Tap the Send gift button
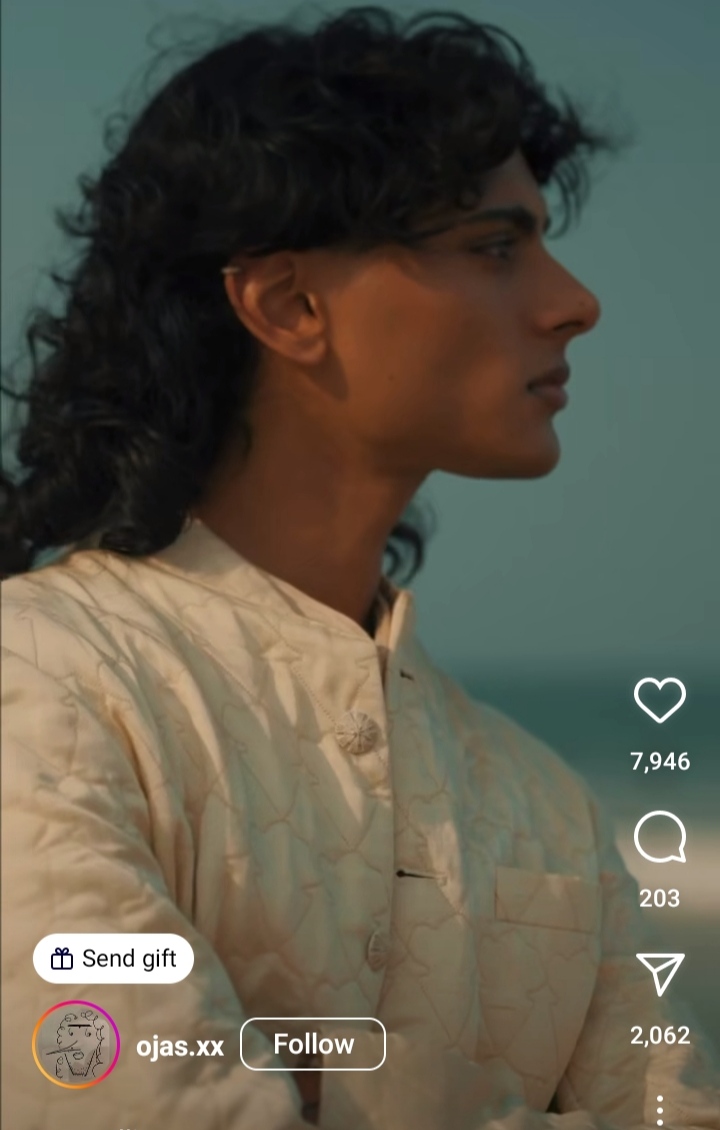This screenshot has width=720, height=1130. 113,958
